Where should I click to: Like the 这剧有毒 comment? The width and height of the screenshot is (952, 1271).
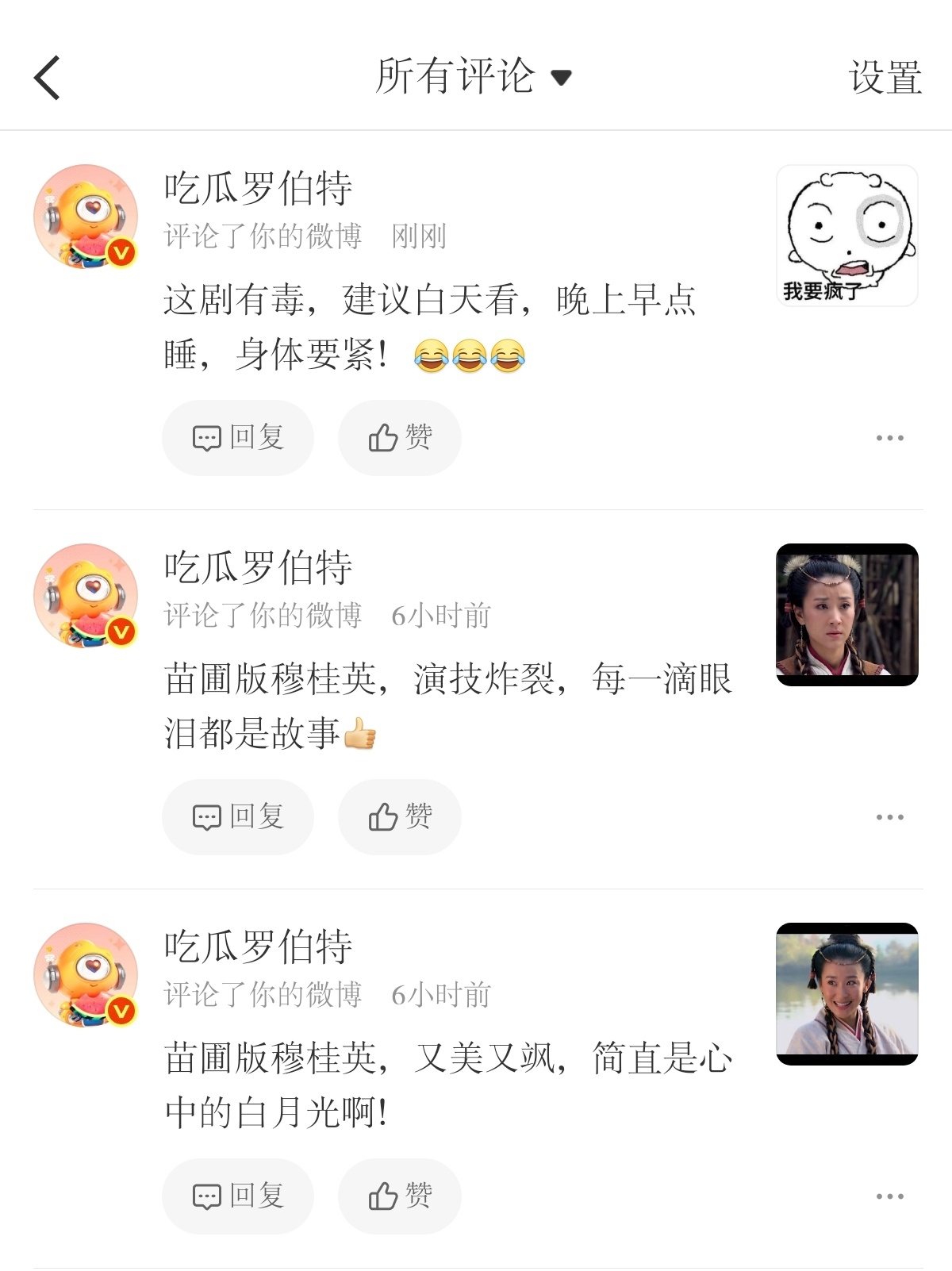coord(399,437)
